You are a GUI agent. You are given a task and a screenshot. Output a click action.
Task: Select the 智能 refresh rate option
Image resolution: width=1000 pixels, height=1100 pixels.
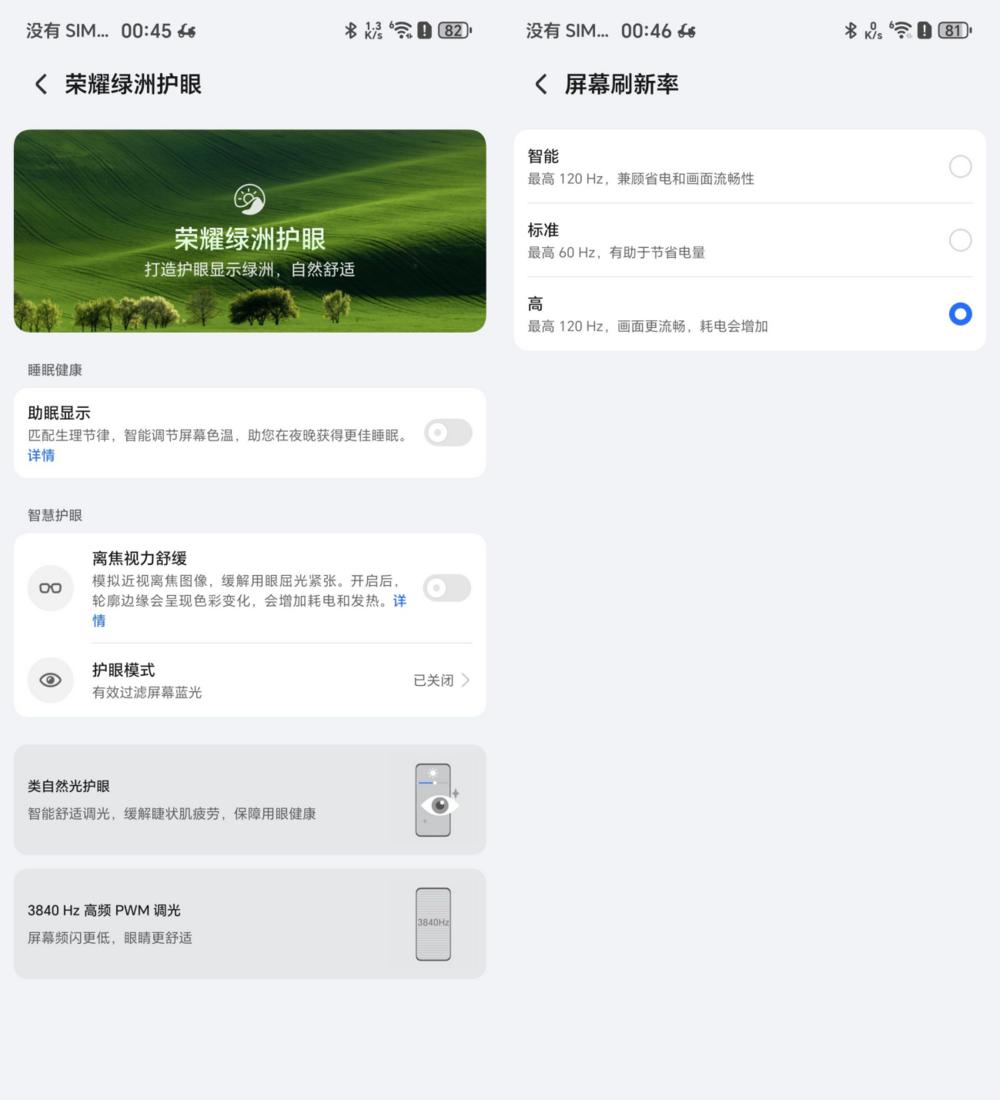tap(959, 167)
